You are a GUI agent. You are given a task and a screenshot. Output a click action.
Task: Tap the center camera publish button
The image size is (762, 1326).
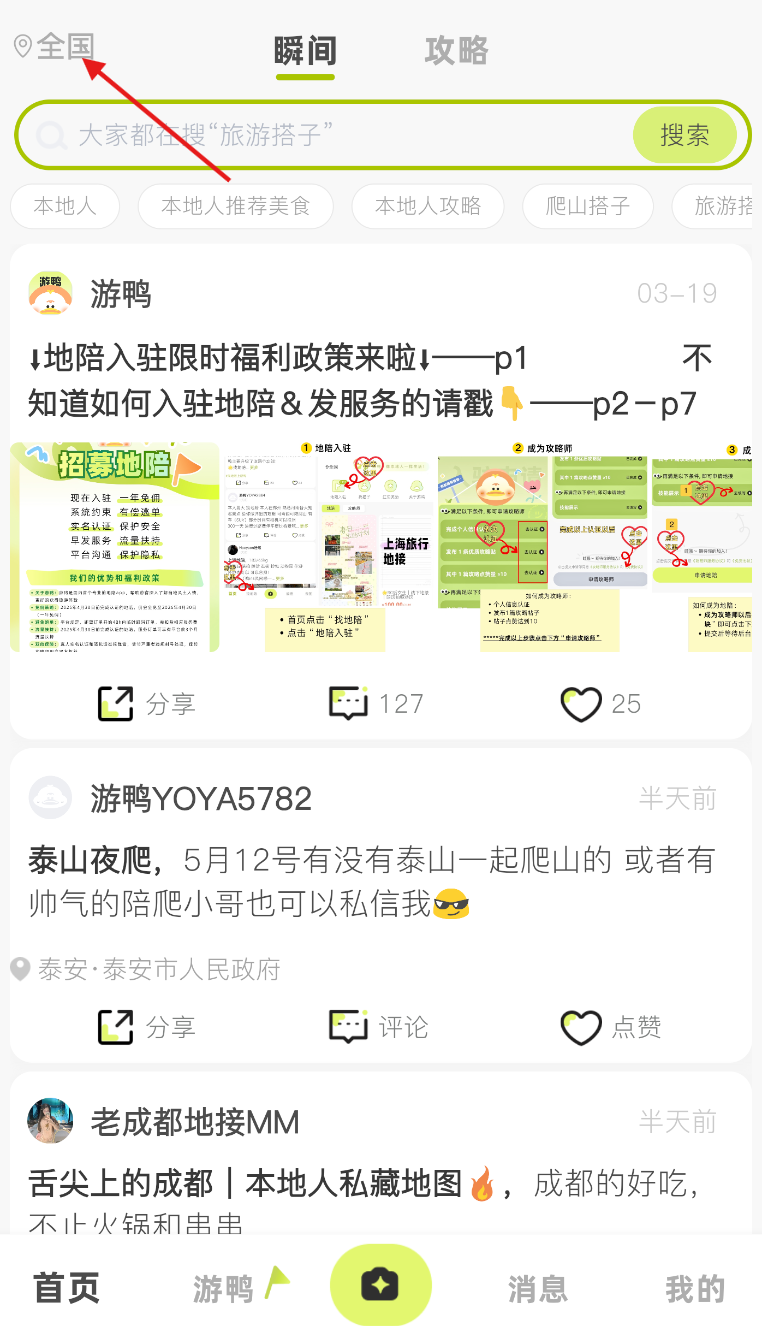click(x=380, y=1285)
